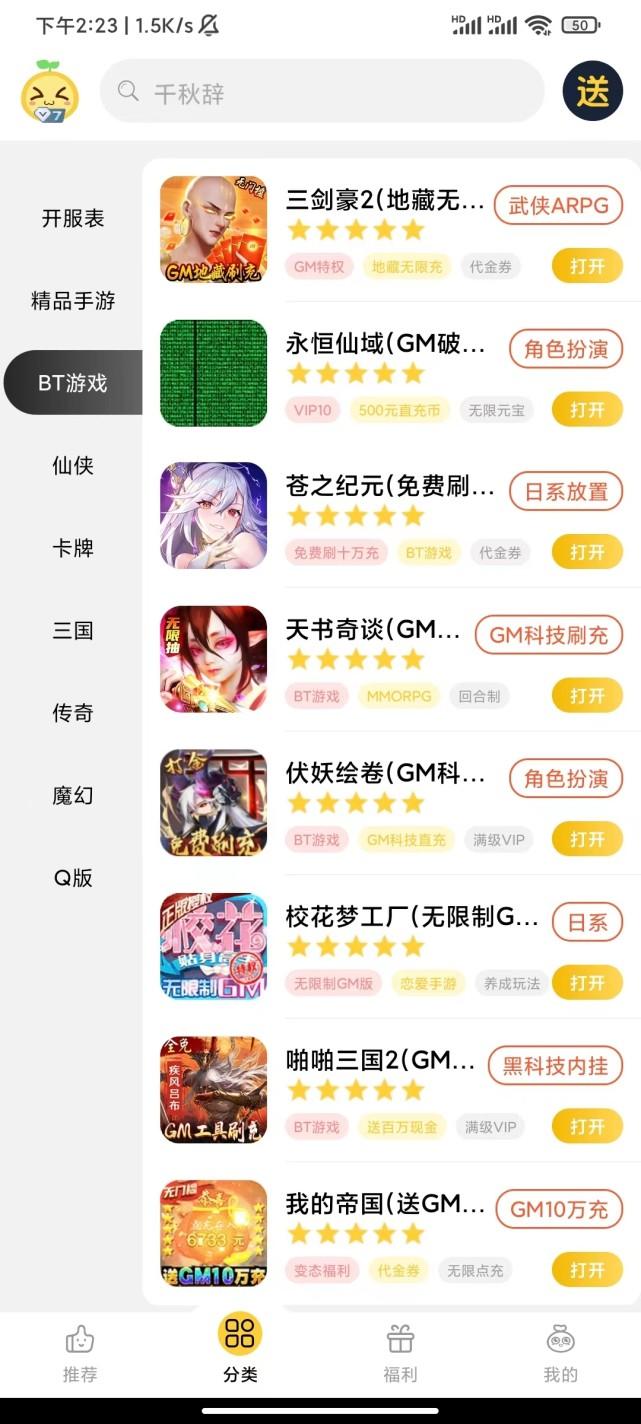641x1424 pixels.
Task: Switch to 精品手游 category
Action: click(x=73, y=300)
